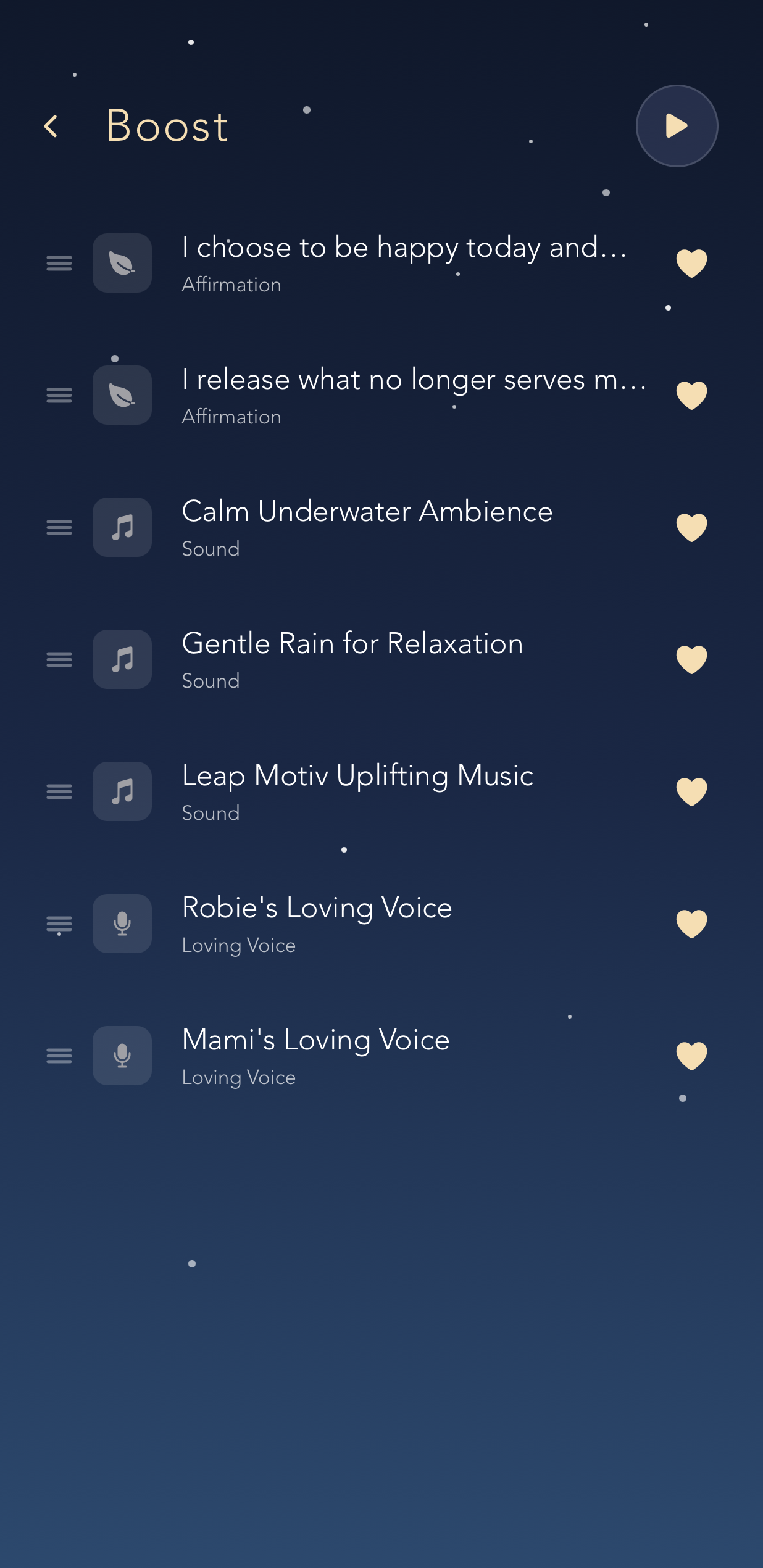The width and height of the screenshot is (763, 1568).
Task: Click the leaf icon for "I release what no longer serves"
Action: (122, 395)
